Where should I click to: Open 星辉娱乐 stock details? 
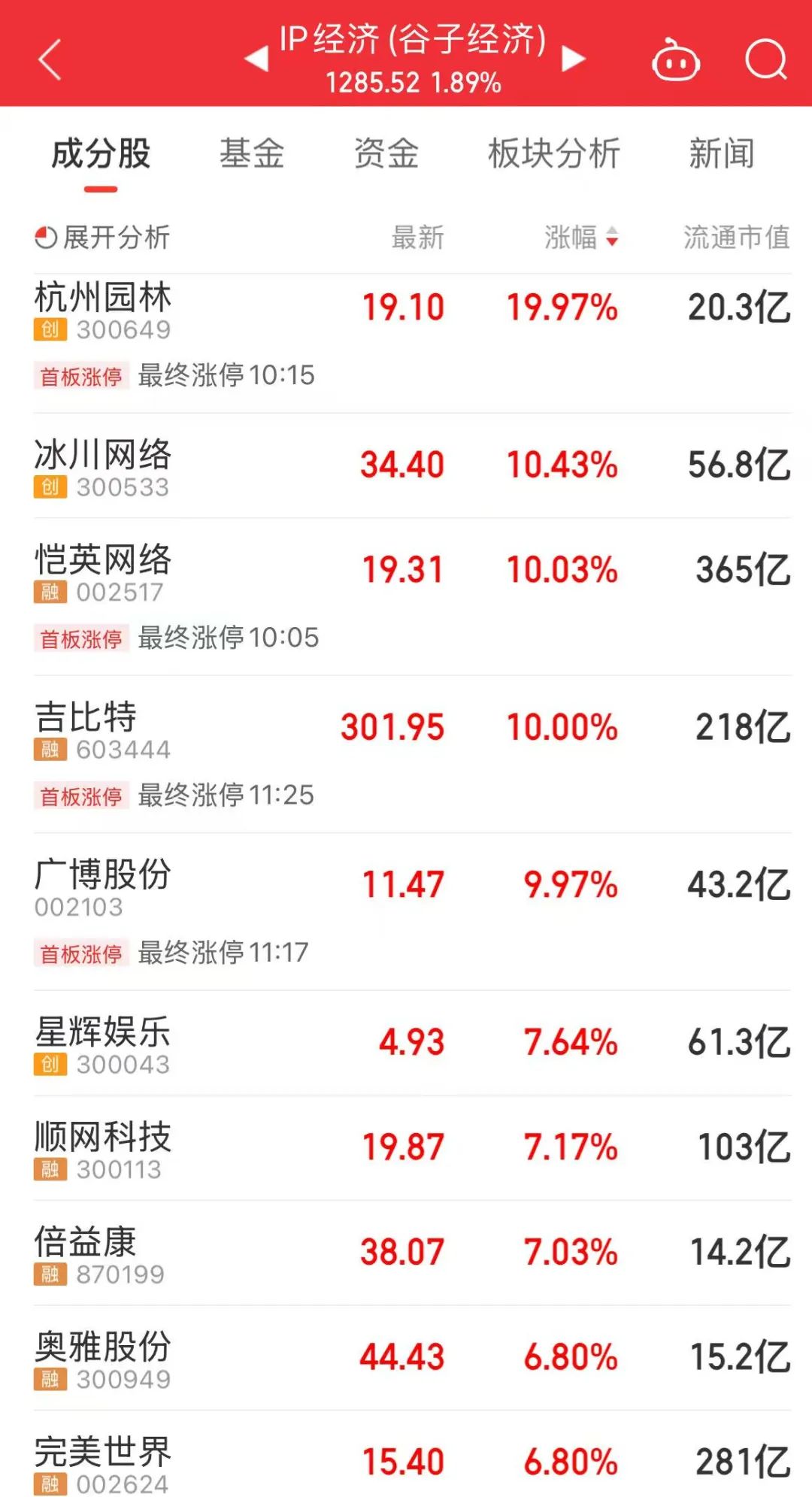(103, 1033)
